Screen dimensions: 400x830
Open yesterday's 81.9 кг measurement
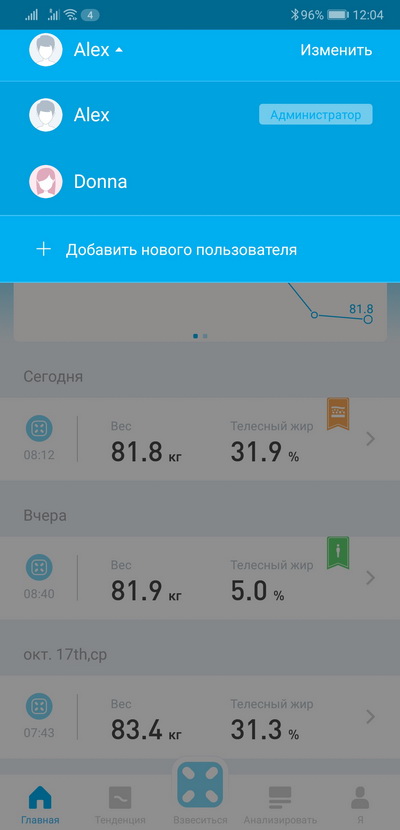click(x=200, y=578)
